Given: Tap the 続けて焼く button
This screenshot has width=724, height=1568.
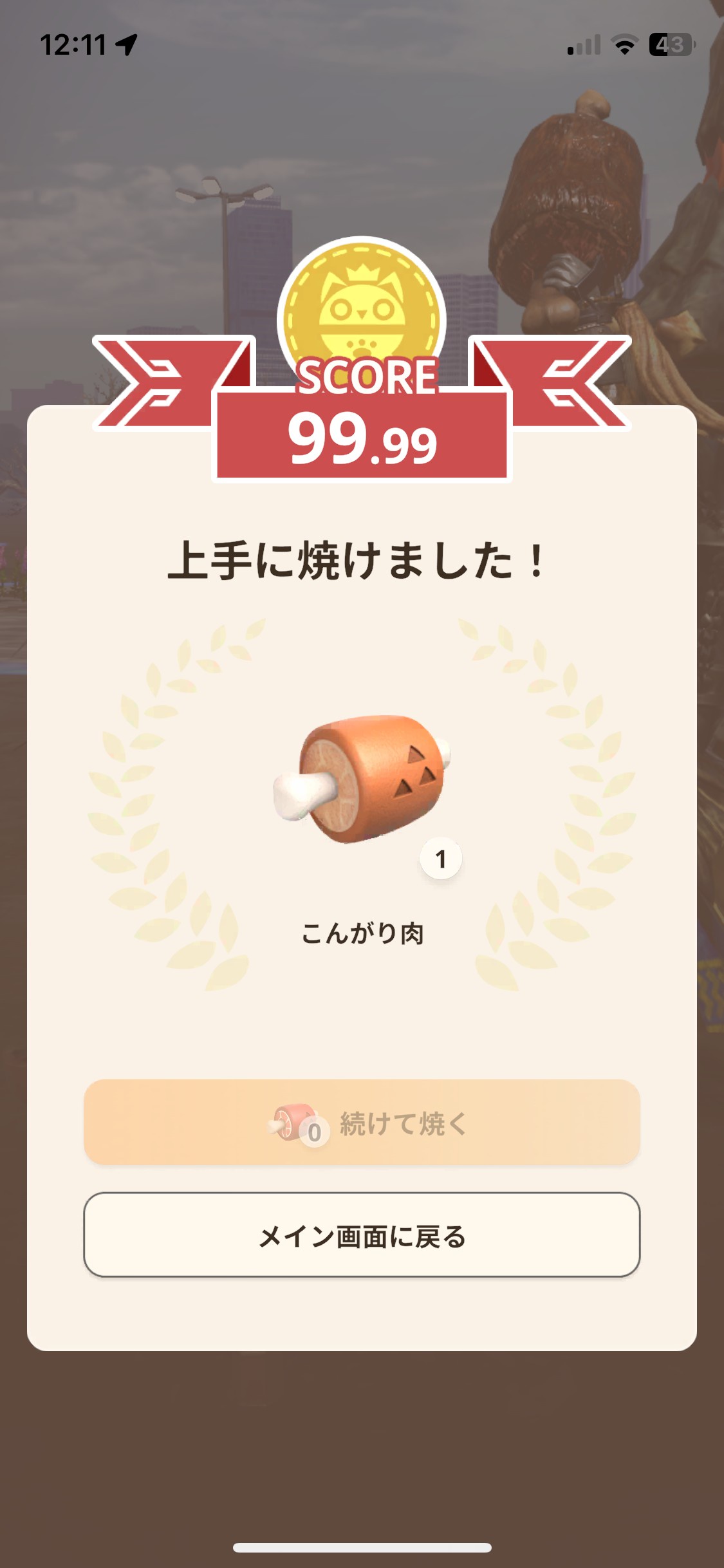Looking at the screenshot, I should 362,1122.
